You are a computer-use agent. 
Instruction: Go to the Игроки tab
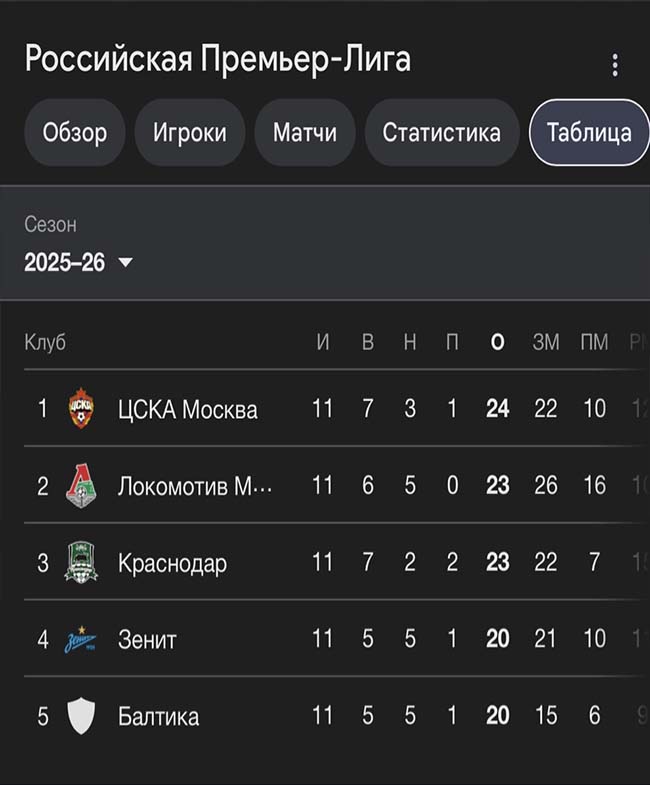(x=190, y=132)
